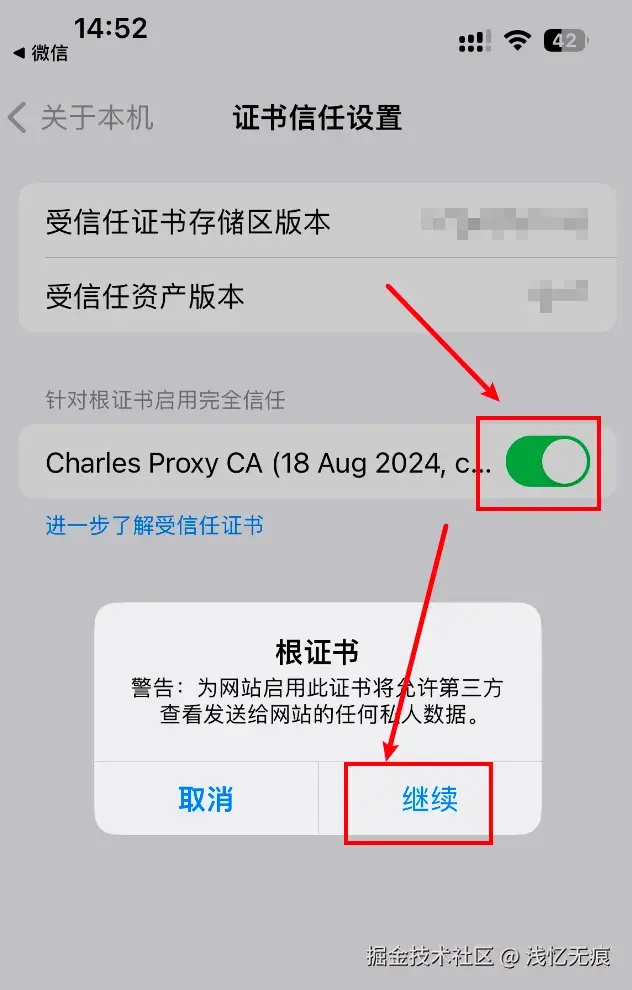Screen dimensions: 632x990
Task: Tap 取消 in the root certificate alert
Action: click(x=206, y=798)
